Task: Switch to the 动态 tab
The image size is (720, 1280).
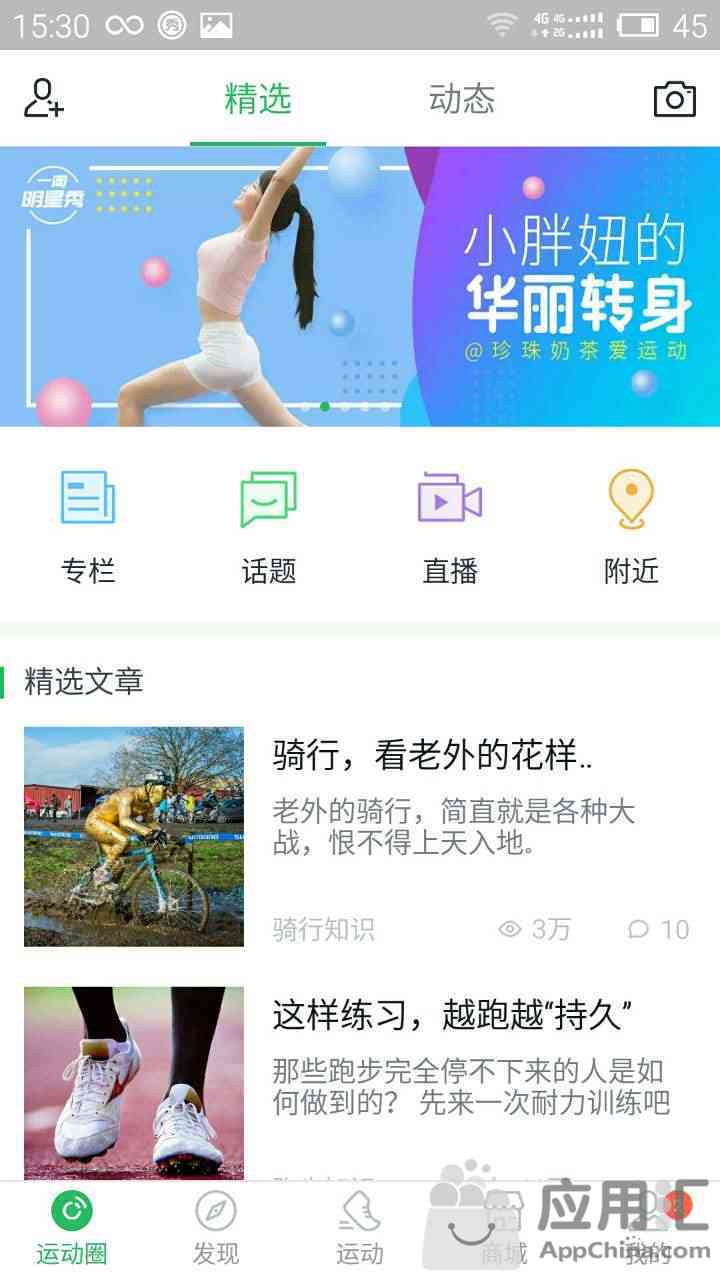Action: [461, 99]
